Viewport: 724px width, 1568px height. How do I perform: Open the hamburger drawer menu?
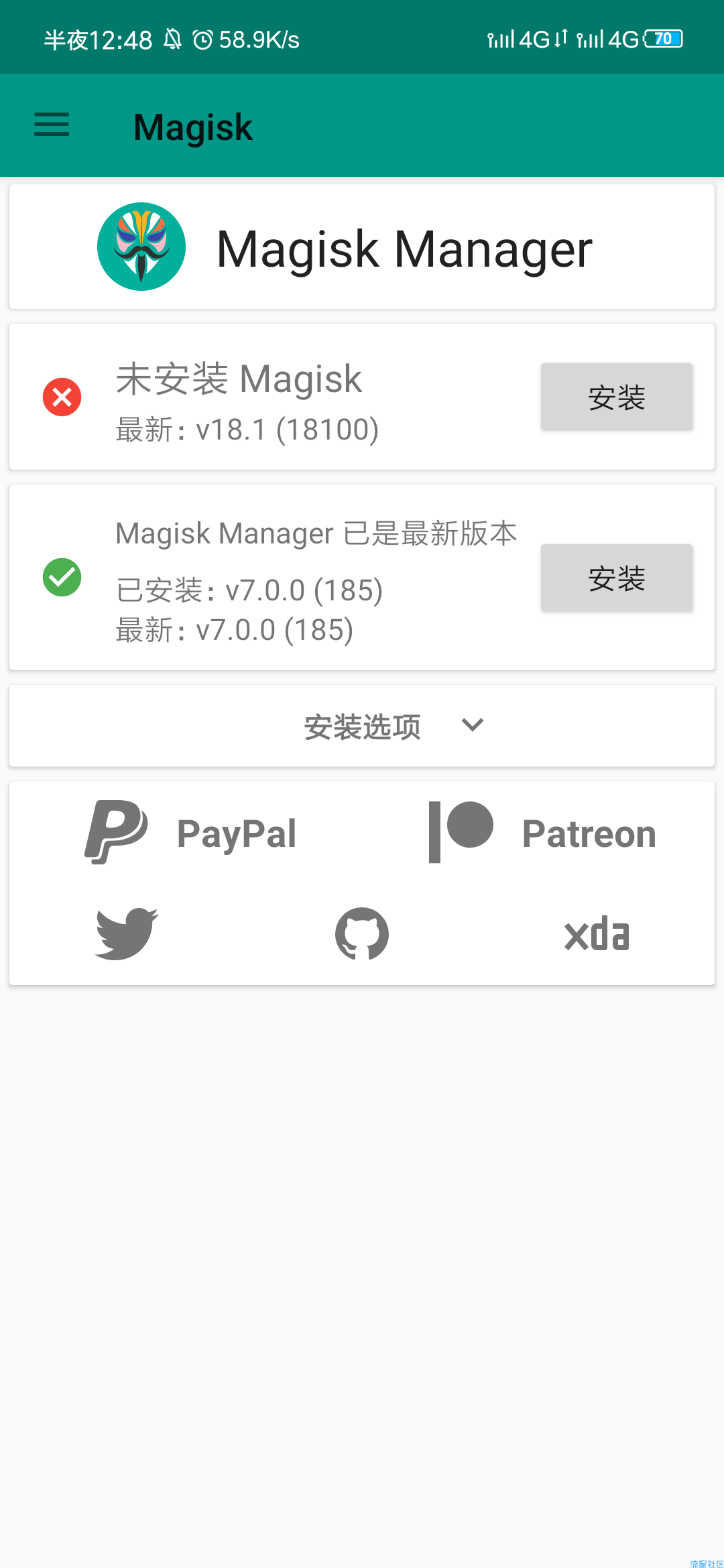(52, 125)
